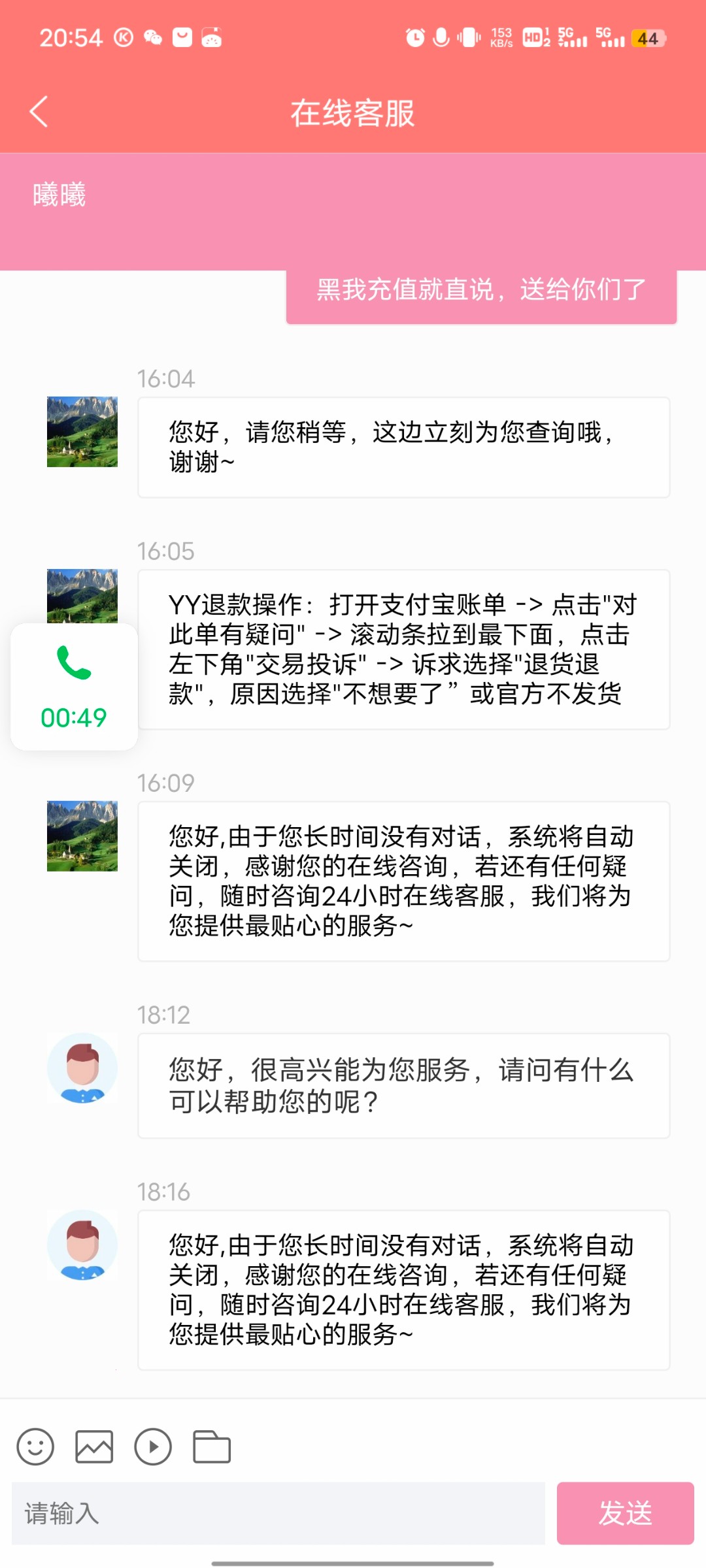706x1568 pixels.
Task: Open the emoji picker
Action: (x=35, y=1446)
